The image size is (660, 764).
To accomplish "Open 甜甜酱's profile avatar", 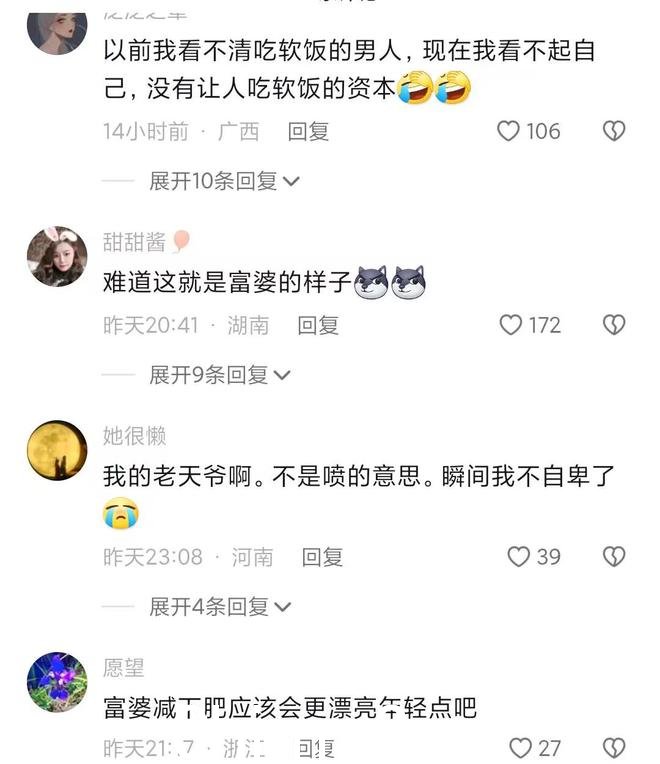I will click(x=56, y=256).
